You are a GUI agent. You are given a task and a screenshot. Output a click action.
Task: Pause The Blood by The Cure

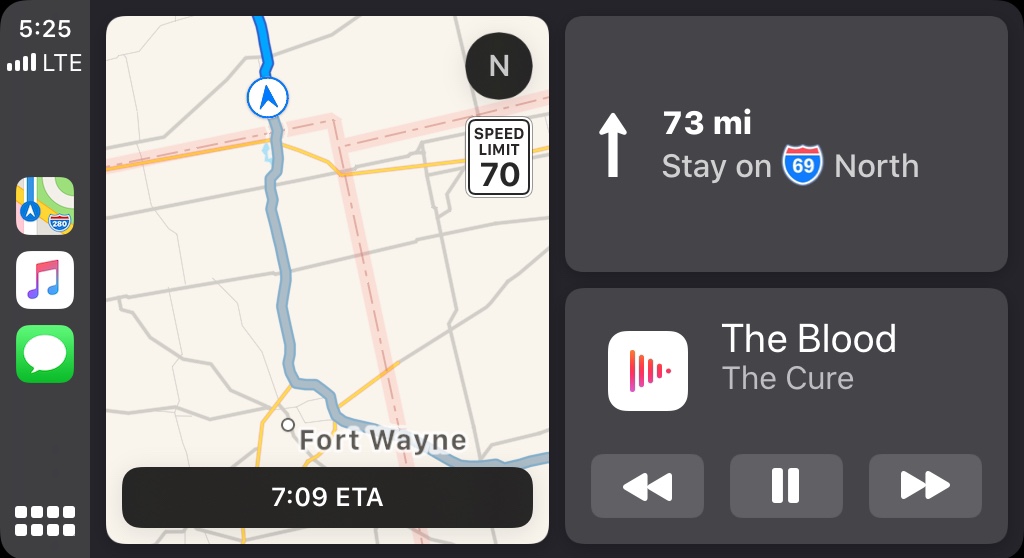coord(786,486)
